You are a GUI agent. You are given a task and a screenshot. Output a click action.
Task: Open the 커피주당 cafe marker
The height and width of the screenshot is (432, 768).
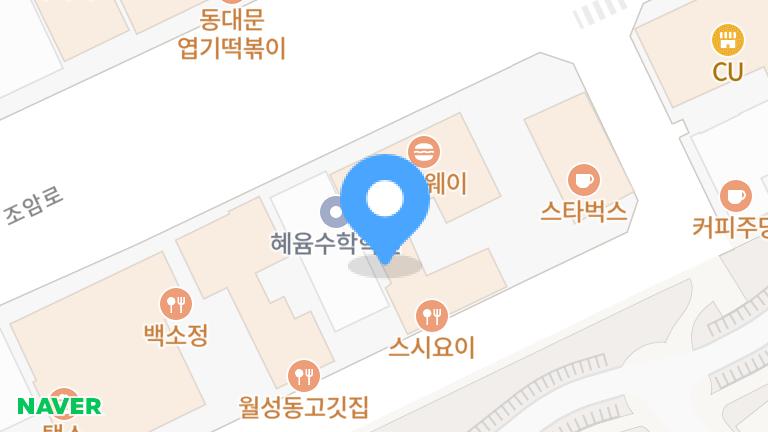(x=735, y=196)
